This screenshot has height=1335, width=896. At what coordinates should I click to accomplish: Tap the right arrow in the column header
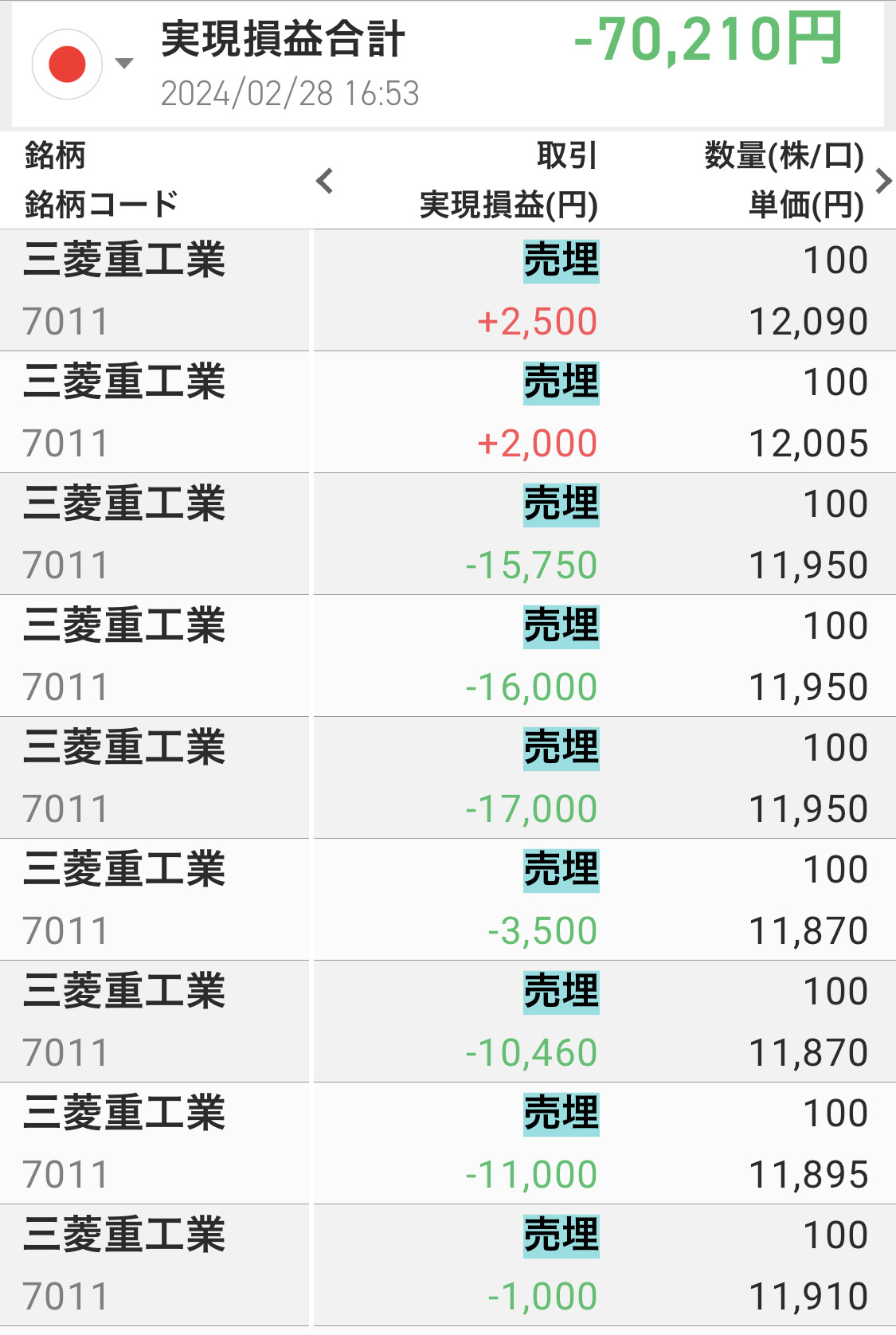(882, 181)
